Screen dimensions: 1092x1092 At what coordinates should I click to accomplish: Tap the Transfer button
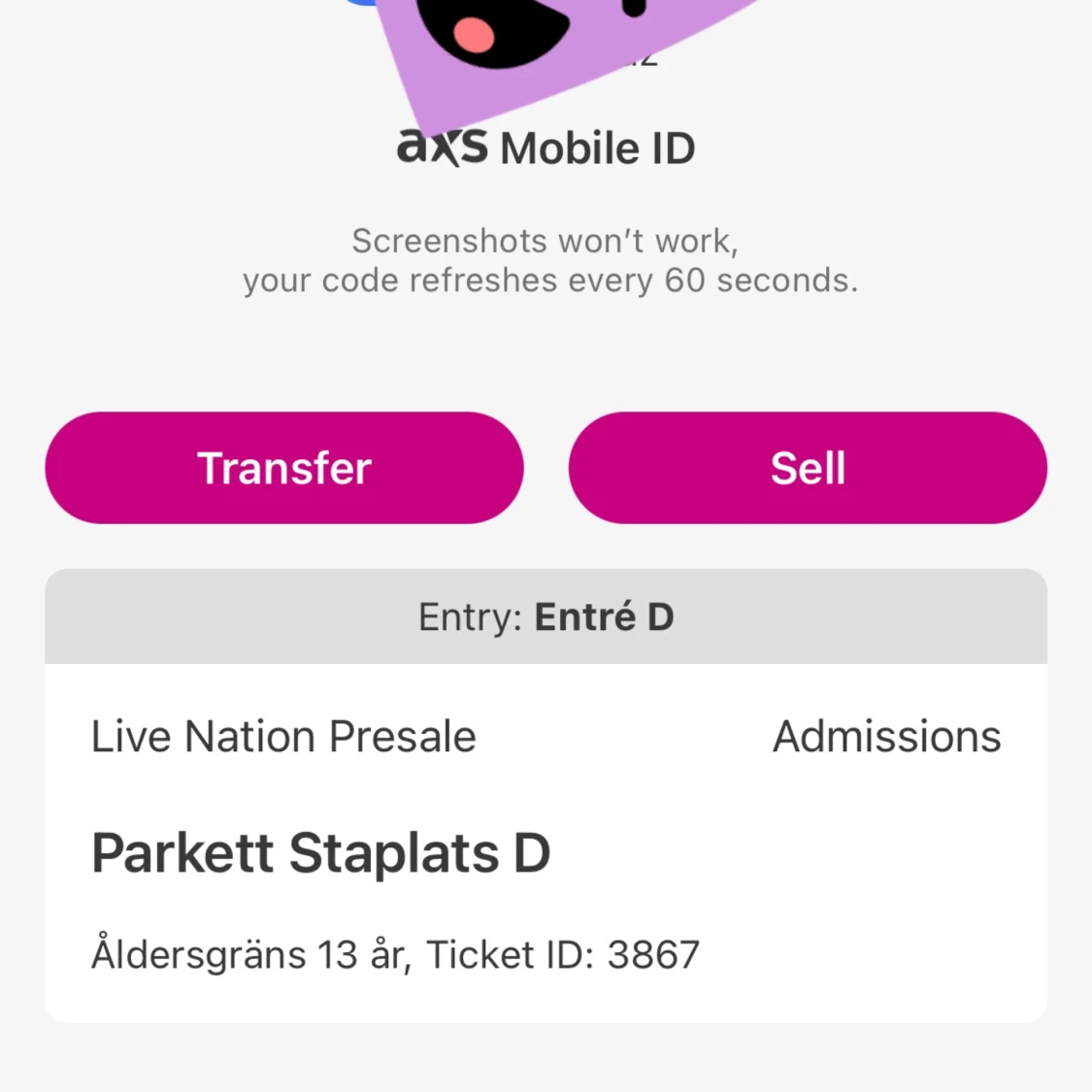(283, 468)
